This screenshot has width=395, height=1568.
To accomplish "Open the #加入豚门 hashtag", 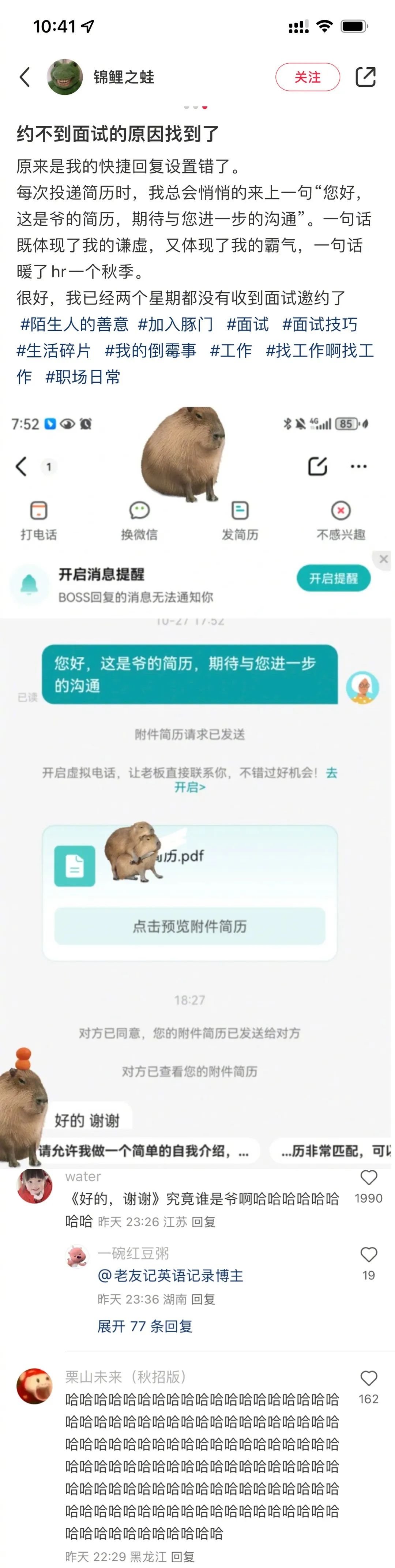I will (175, 325).
